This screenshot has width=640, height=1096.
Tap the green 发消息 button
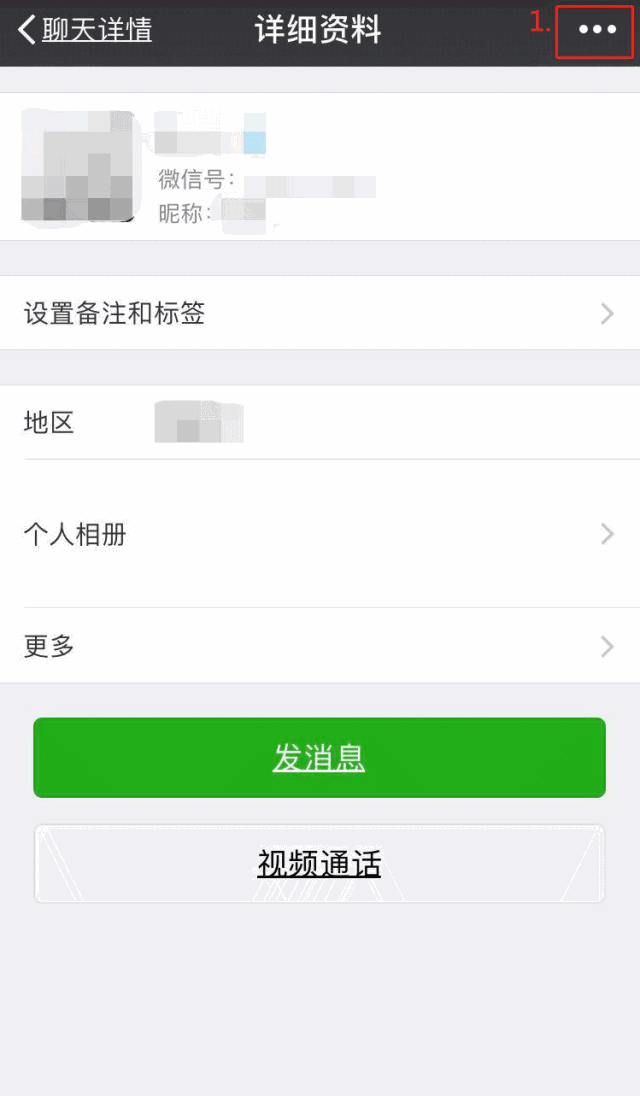(319, 758)
